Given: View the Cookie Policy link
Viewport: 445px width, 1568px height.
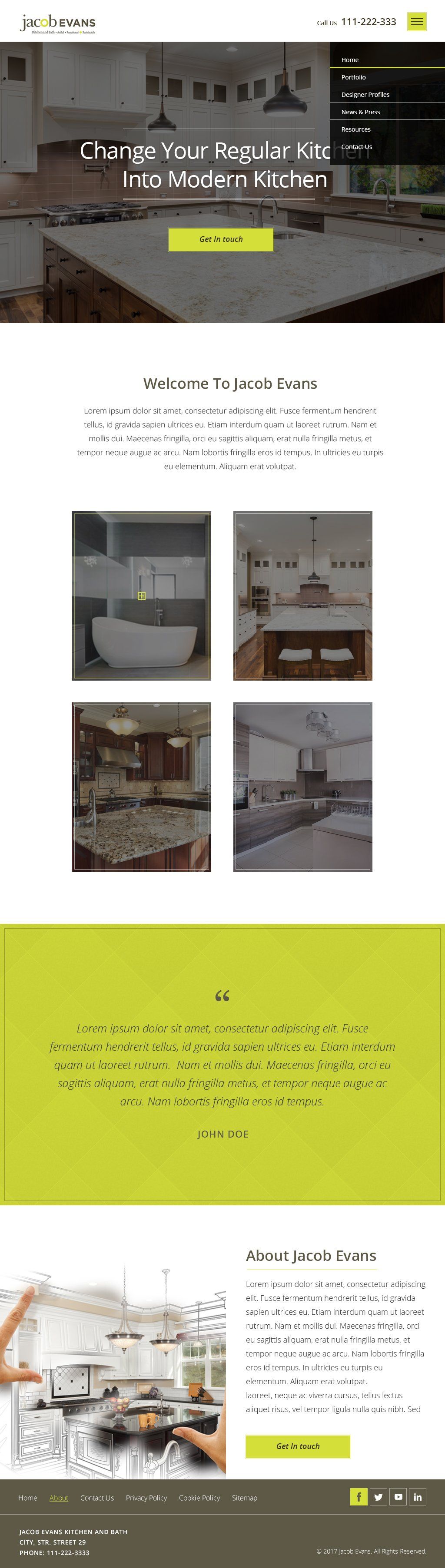Looking at the screenshot, I should [x=199, y=1497].
